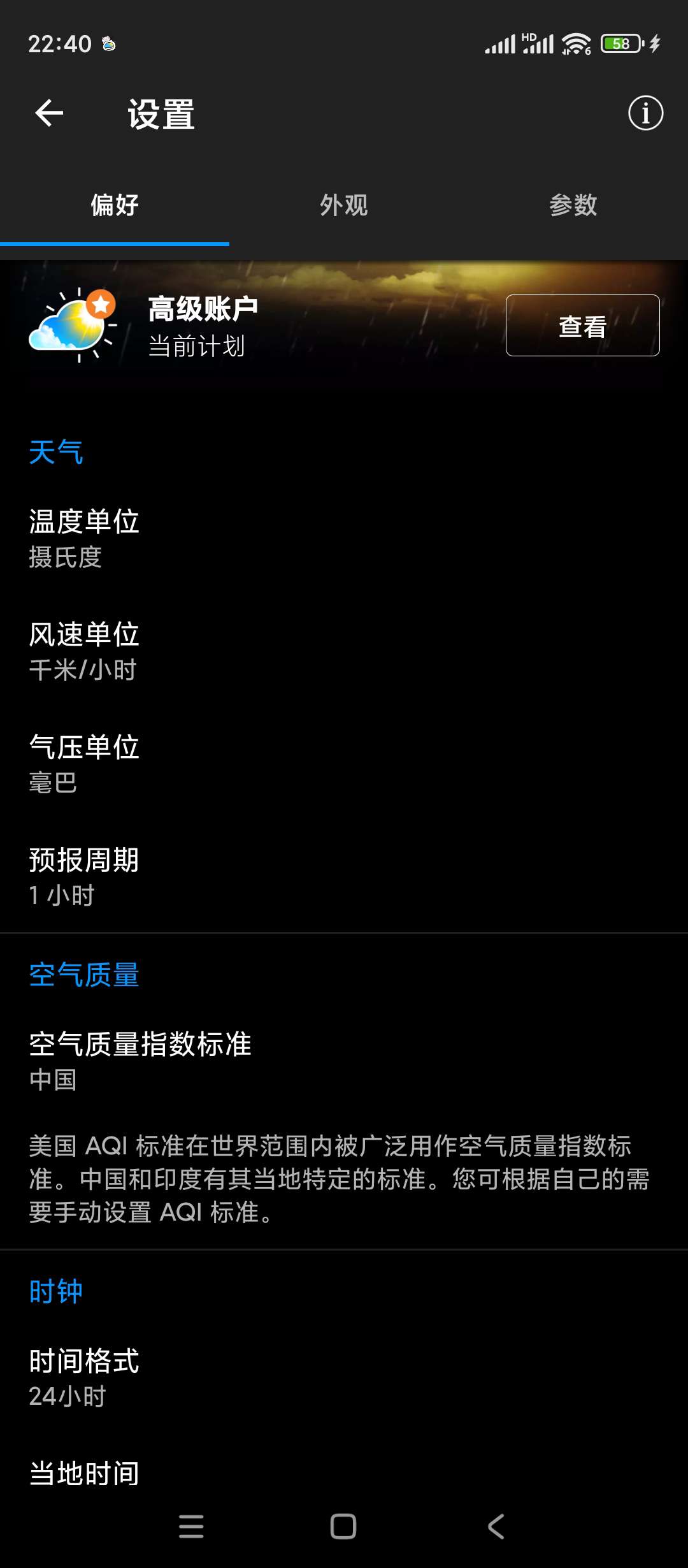Select the 偏好 tab
This screenshot has width=688, height=1568.
click(115, 205)
